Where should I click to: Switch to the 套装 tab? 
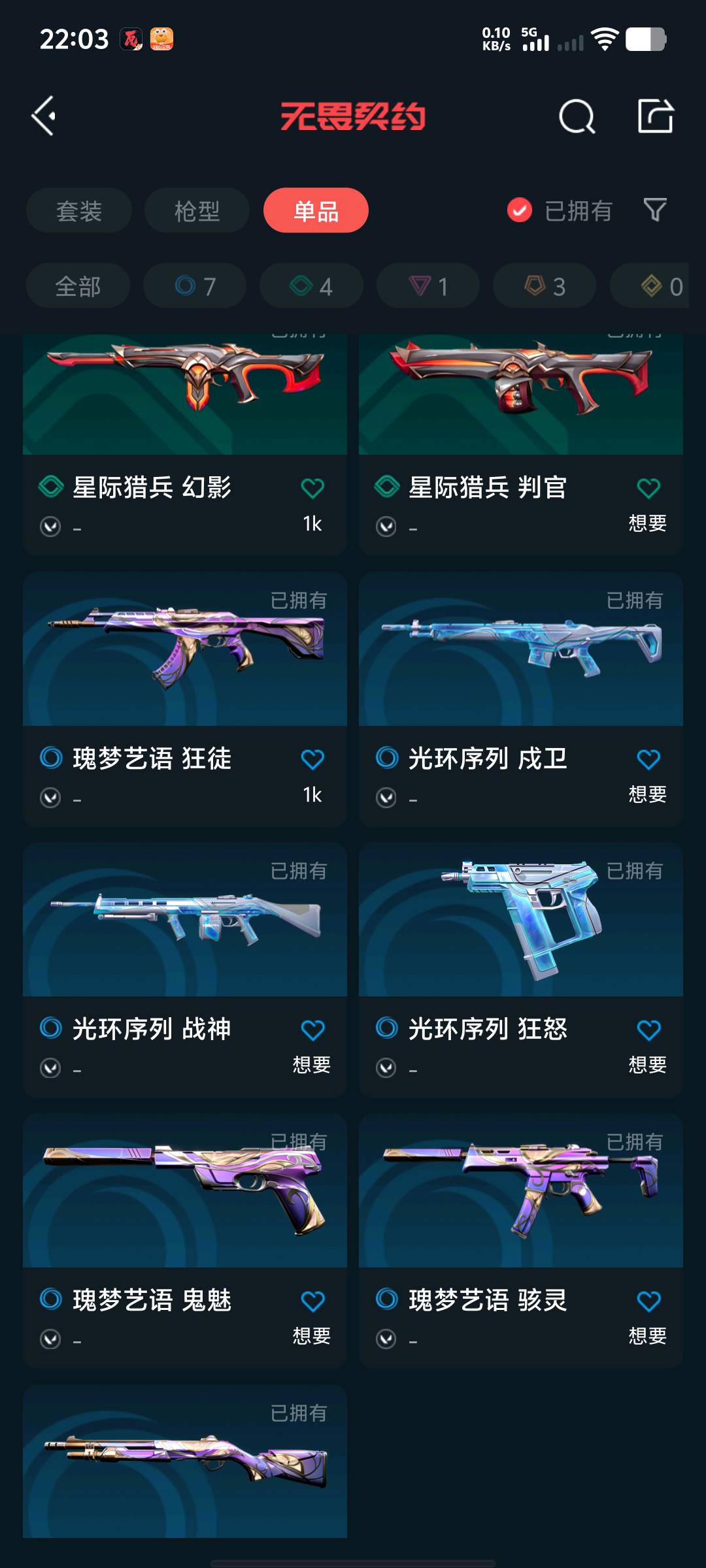[79, 210]
